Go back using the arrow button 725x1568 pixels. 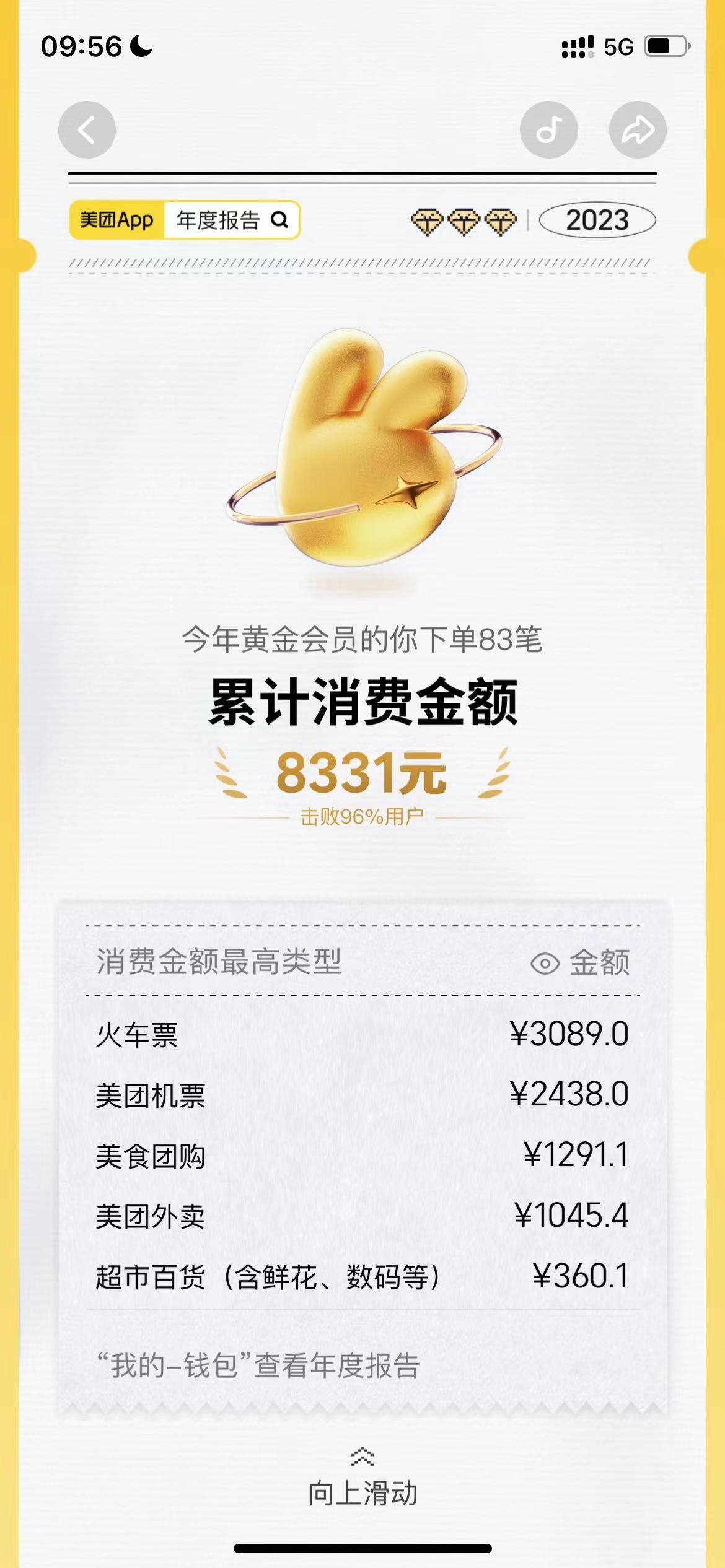(x=87, y=130)
